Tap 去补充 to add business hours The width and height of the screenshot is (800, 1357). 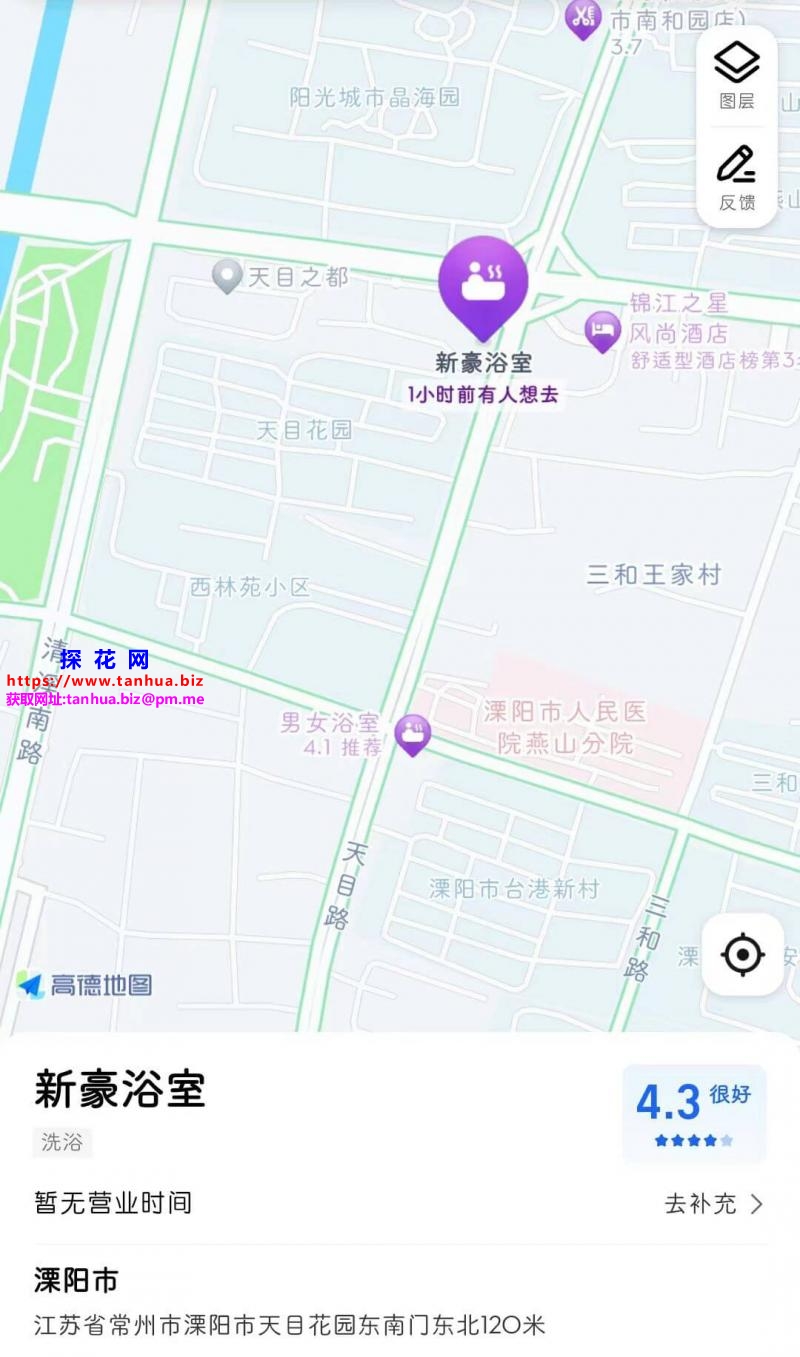click(713, 1203)
